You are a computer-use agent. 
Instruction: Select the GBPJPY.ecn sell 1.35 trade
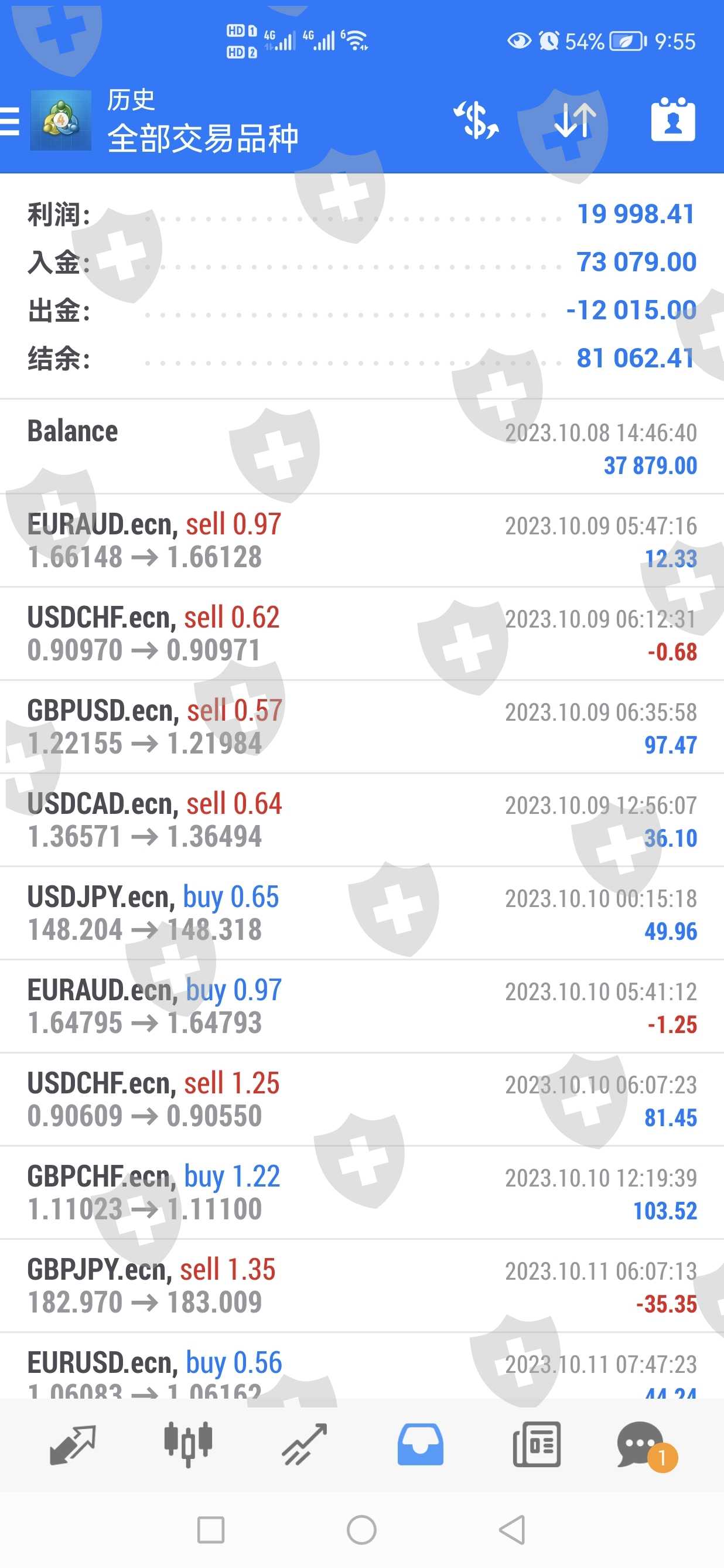click(362, 1286)
